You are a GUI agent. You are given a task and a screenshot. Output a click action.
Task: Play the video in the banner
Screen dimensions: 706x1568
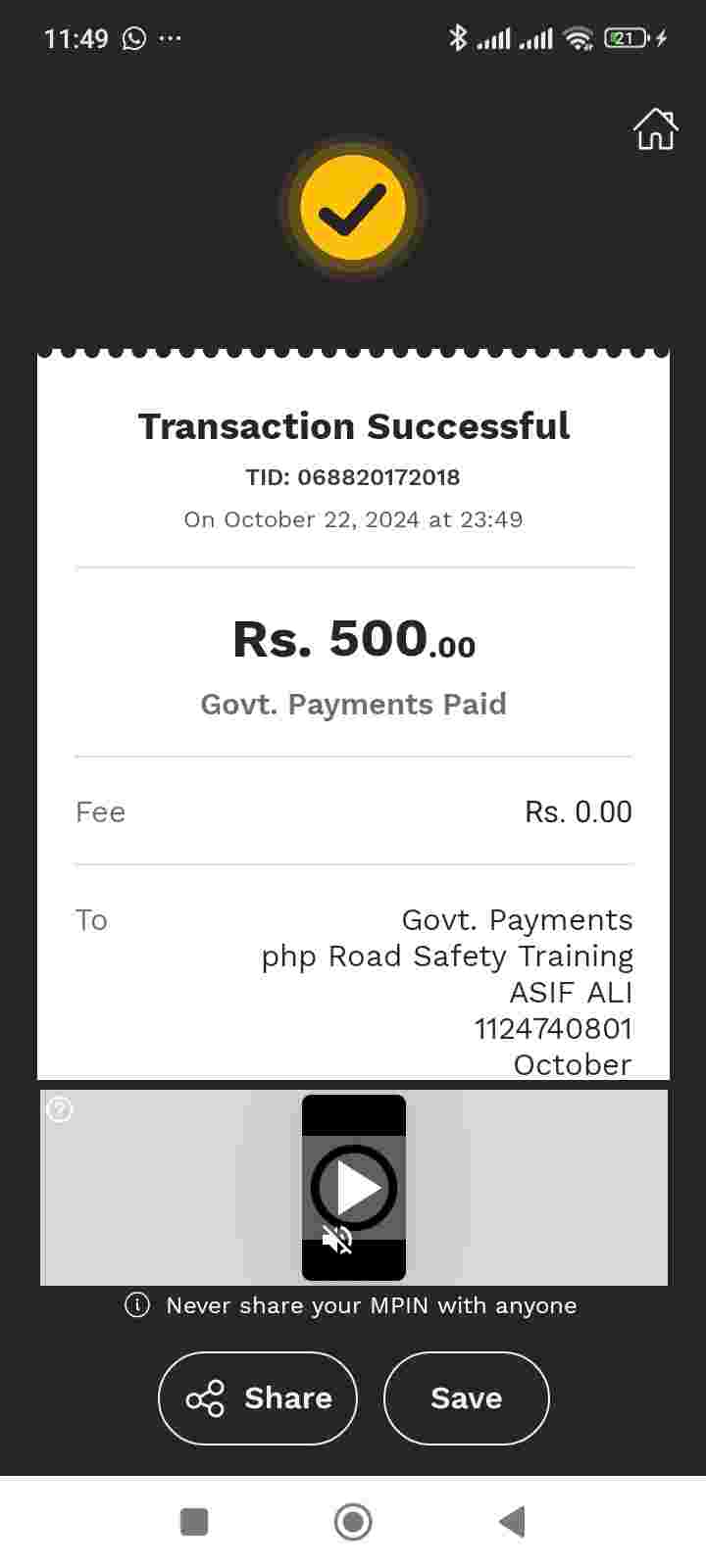click(x=354, y=1187)
